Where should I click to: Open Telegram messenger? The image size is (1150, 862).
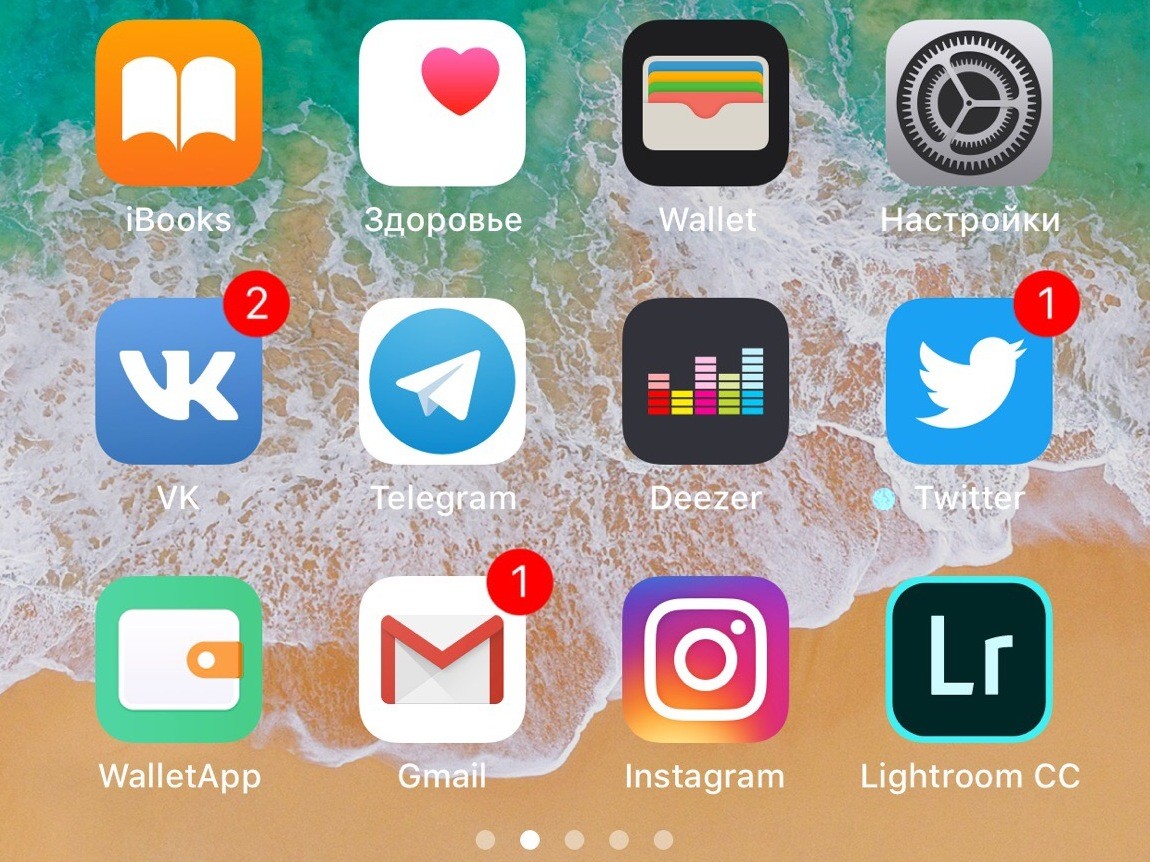click(442, 381)
